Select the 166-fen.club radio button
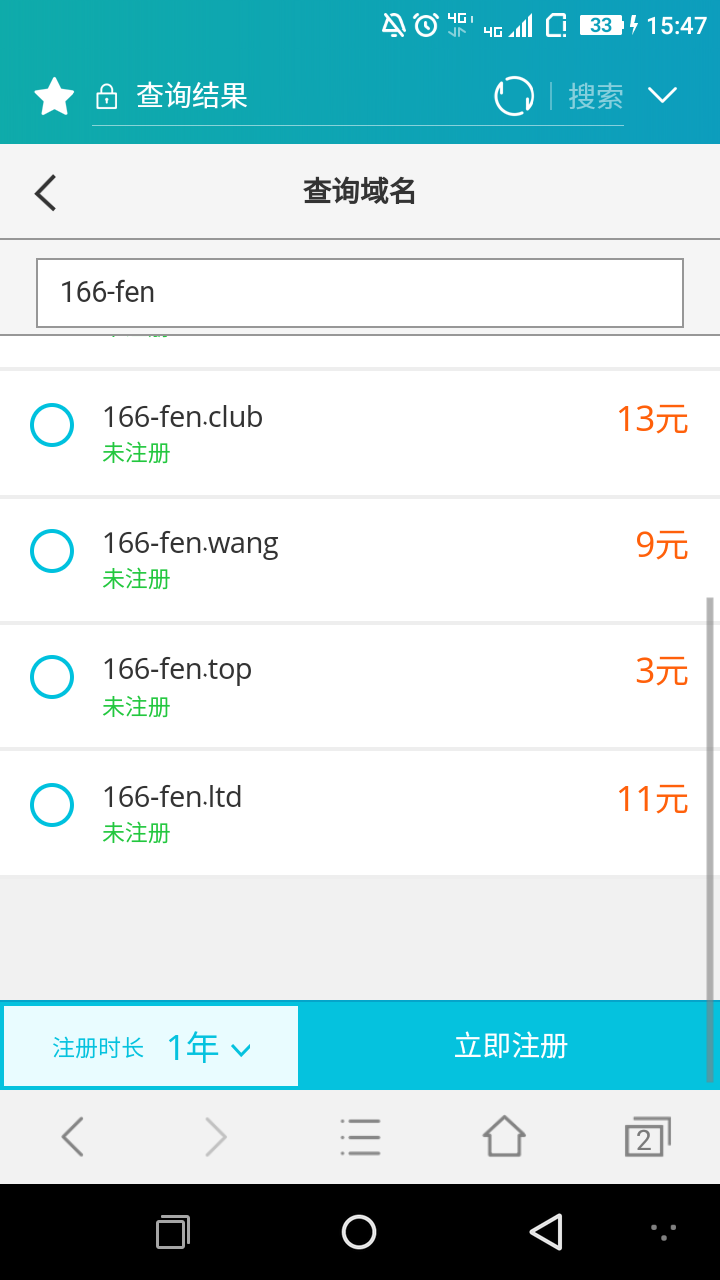720x1280 pixels. 52,425
